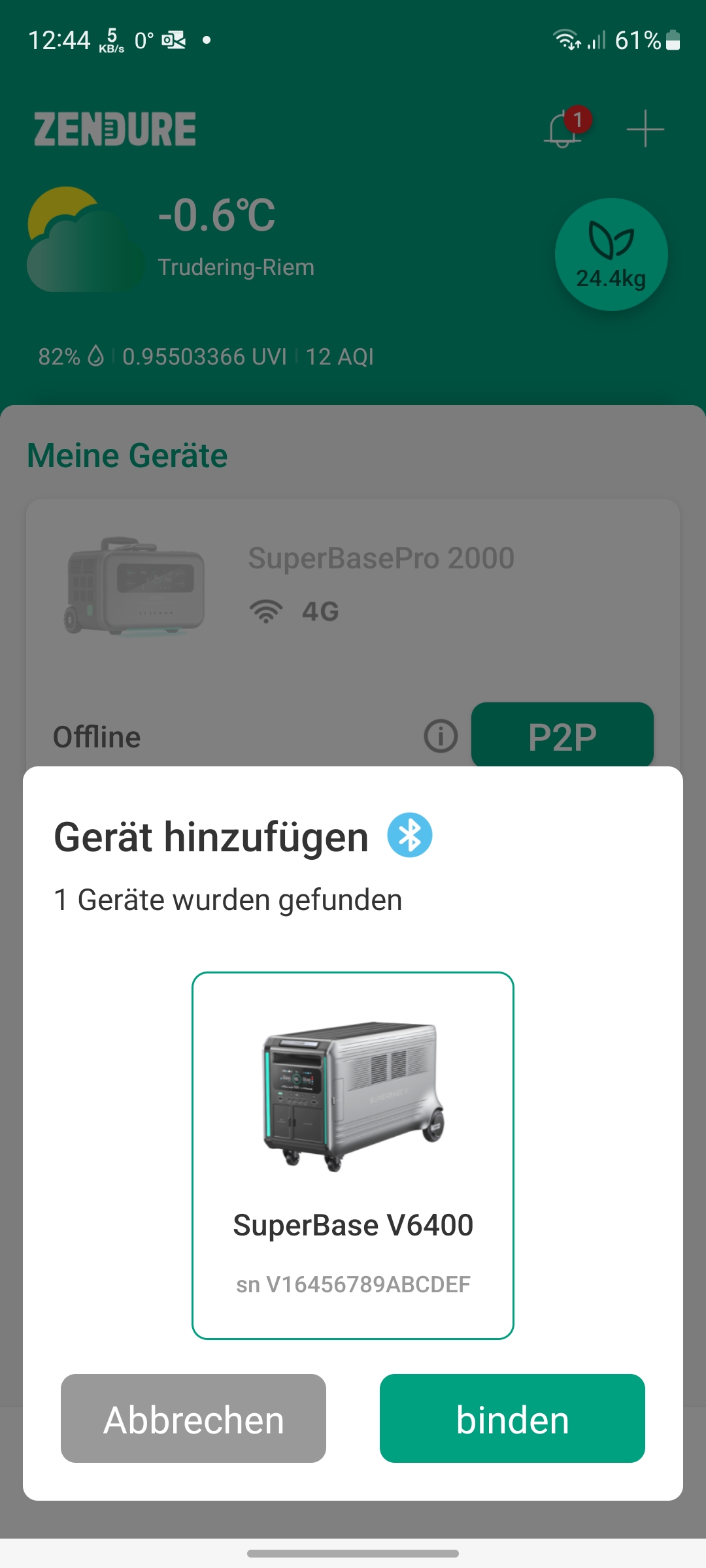Tap the Bluetooth icon next to Gerät hinzufügen

[x=410, y=836]
